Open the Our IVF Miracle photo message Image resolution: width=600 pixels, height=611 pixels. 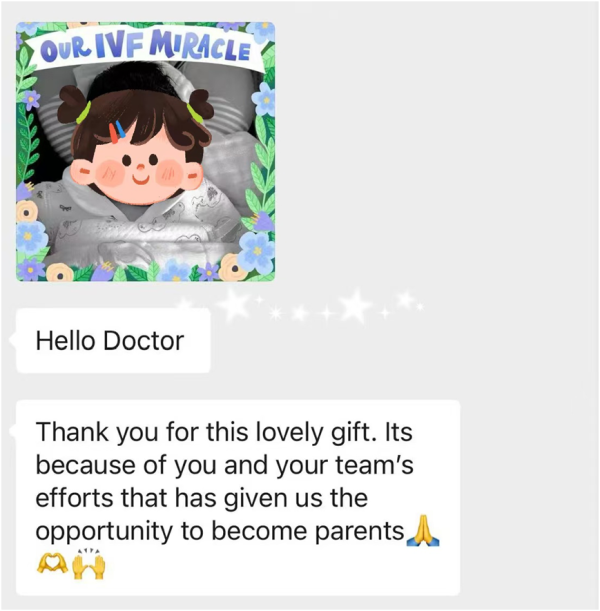click(146, 152)
